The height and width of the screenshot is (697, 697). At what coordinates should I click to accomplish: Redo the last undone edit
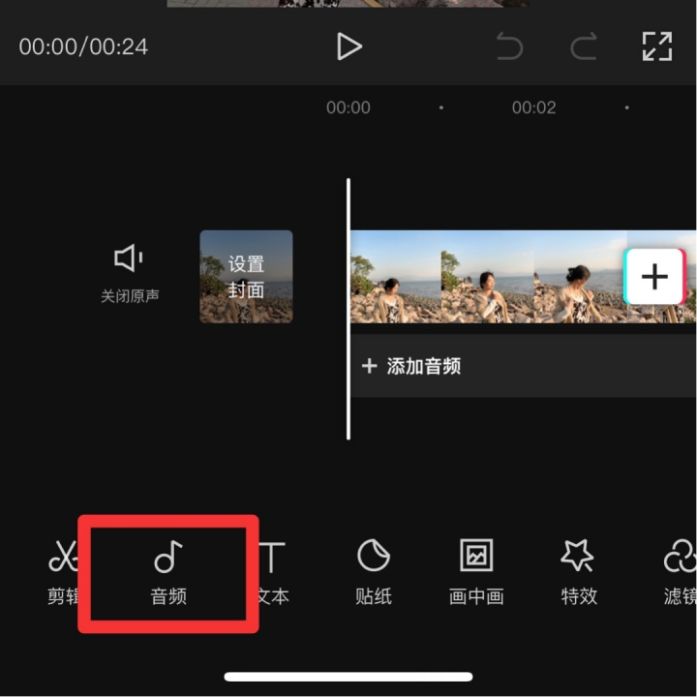(582, 46)
